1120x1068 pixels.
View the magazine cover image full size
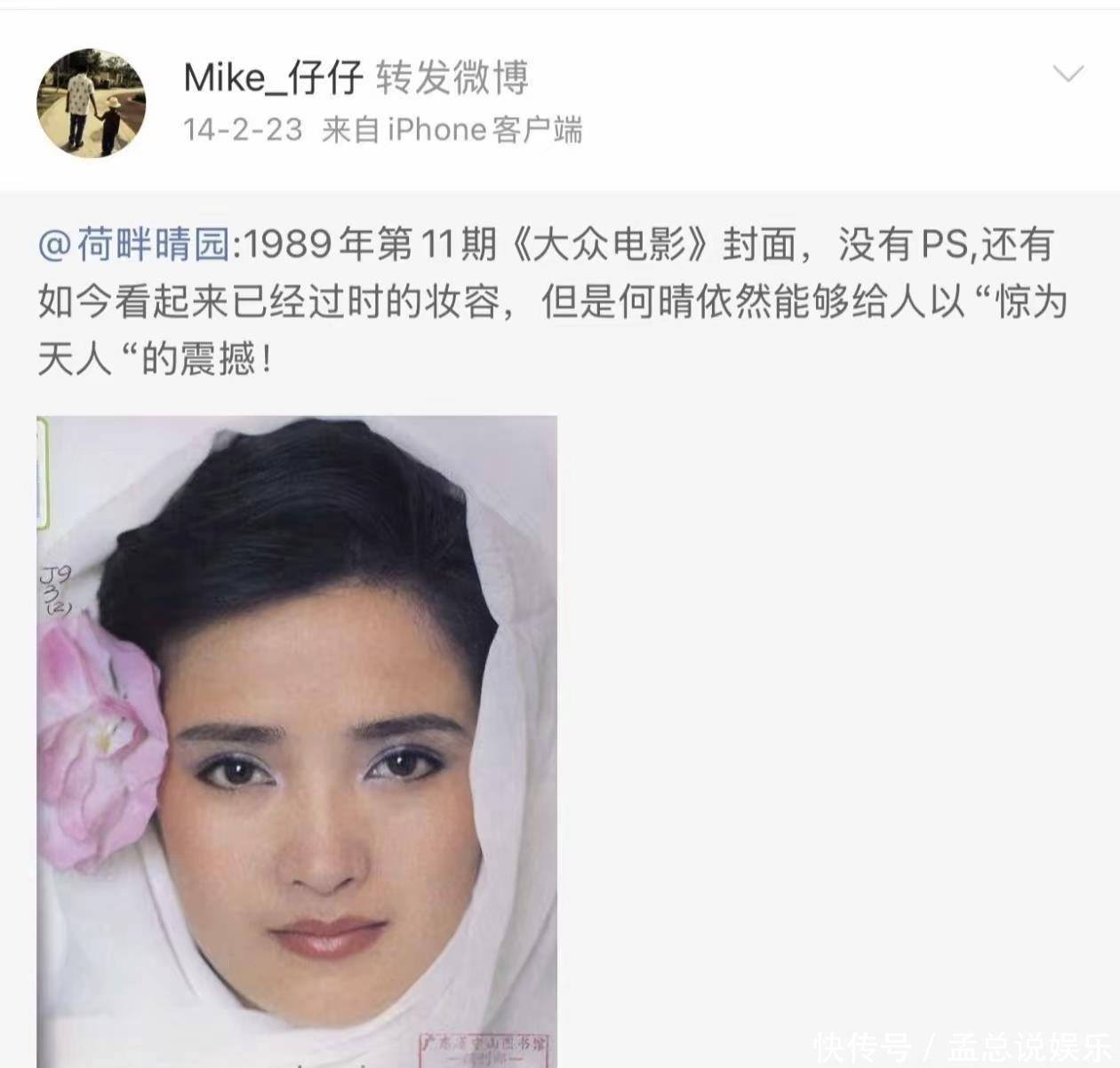(297, 741)
